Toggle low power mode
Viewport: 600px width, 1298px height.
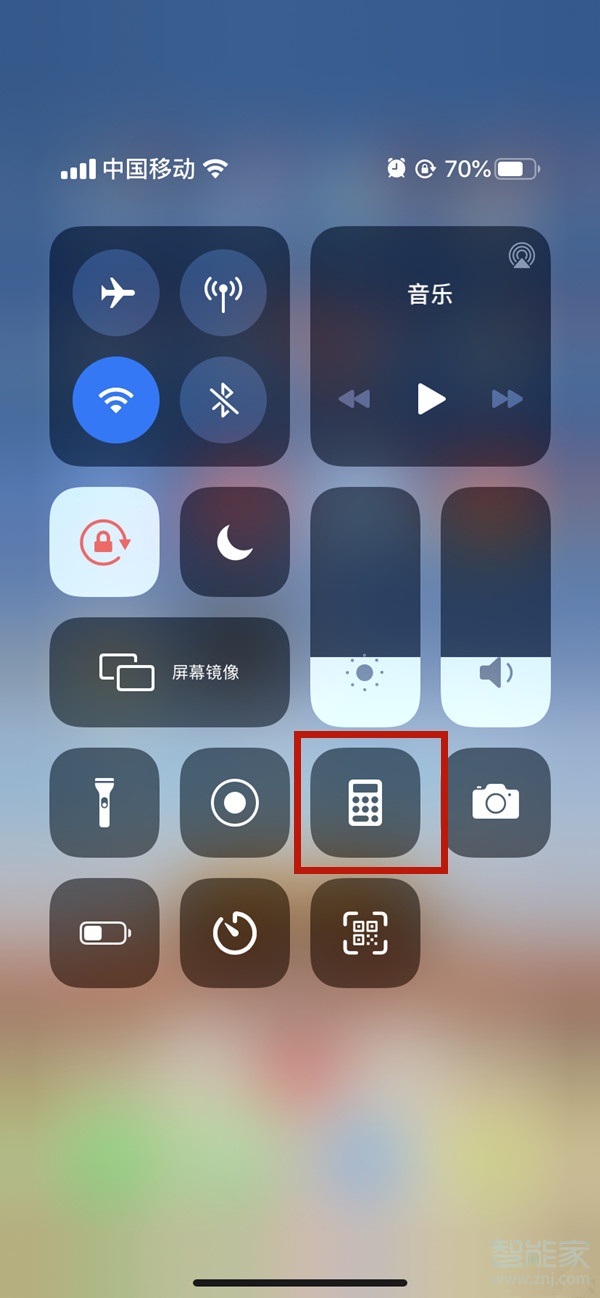105,933
